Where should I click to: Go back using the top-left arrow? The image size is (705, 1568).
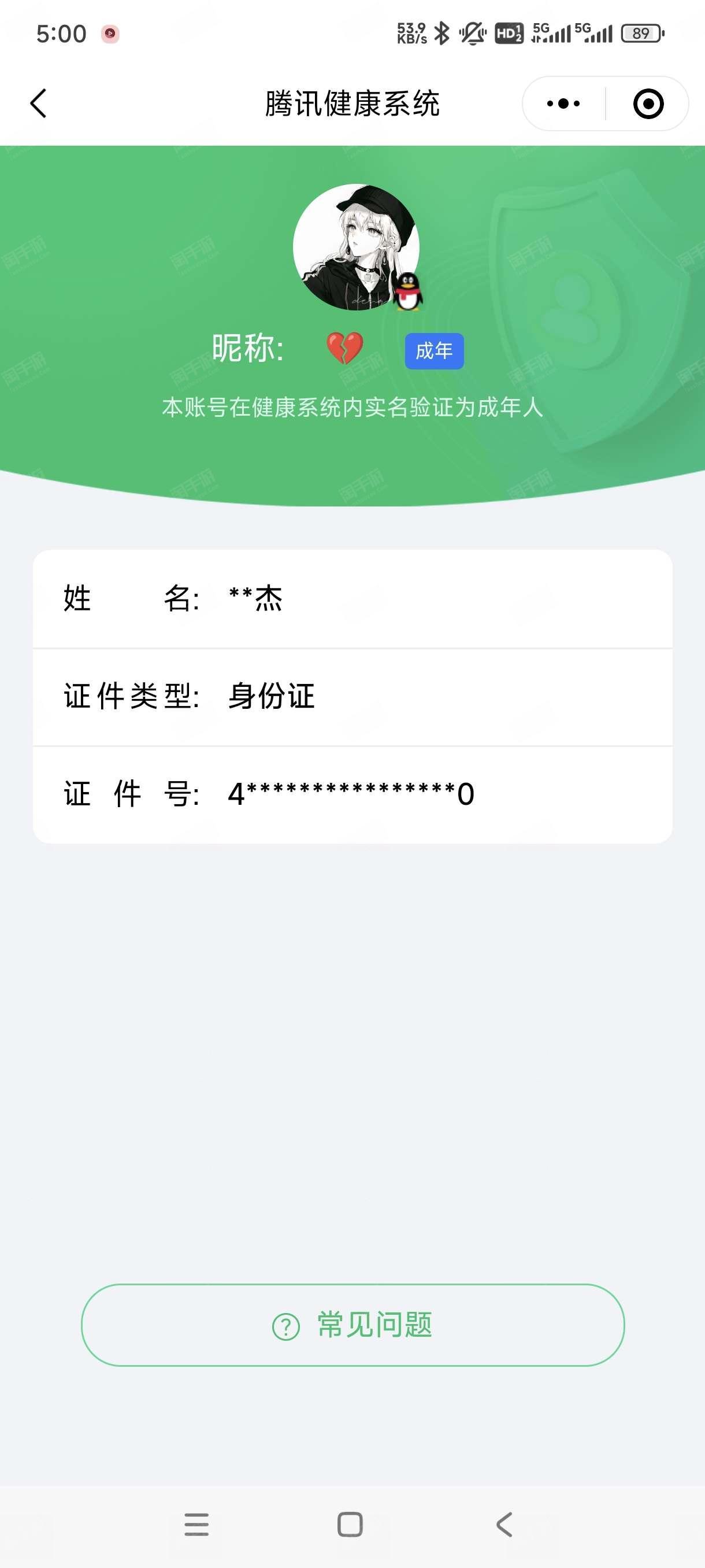tap(38, 103)
